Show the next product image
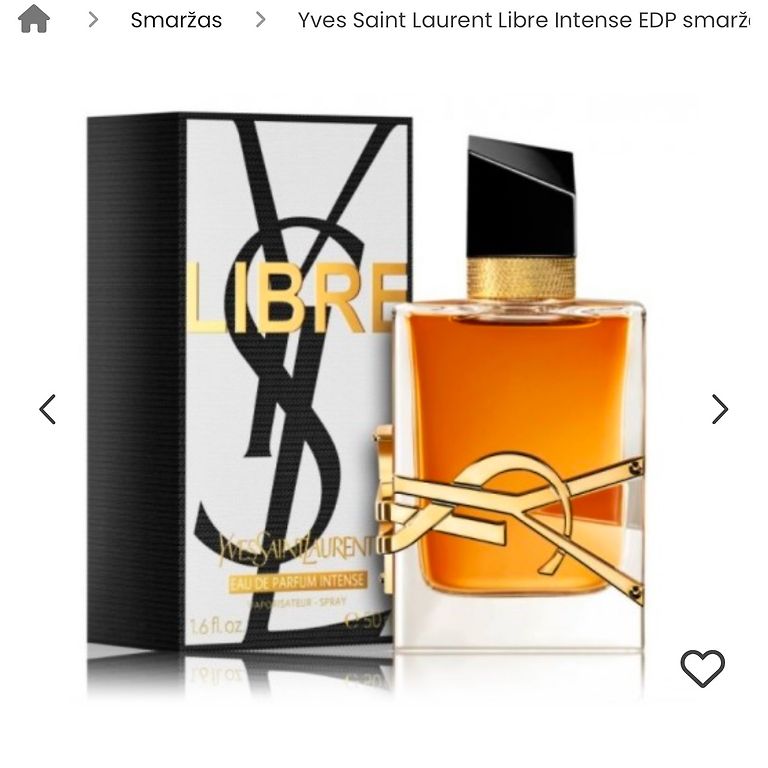Image resolution: width=768 pixels, height=768 pixels. coord(720,409)
